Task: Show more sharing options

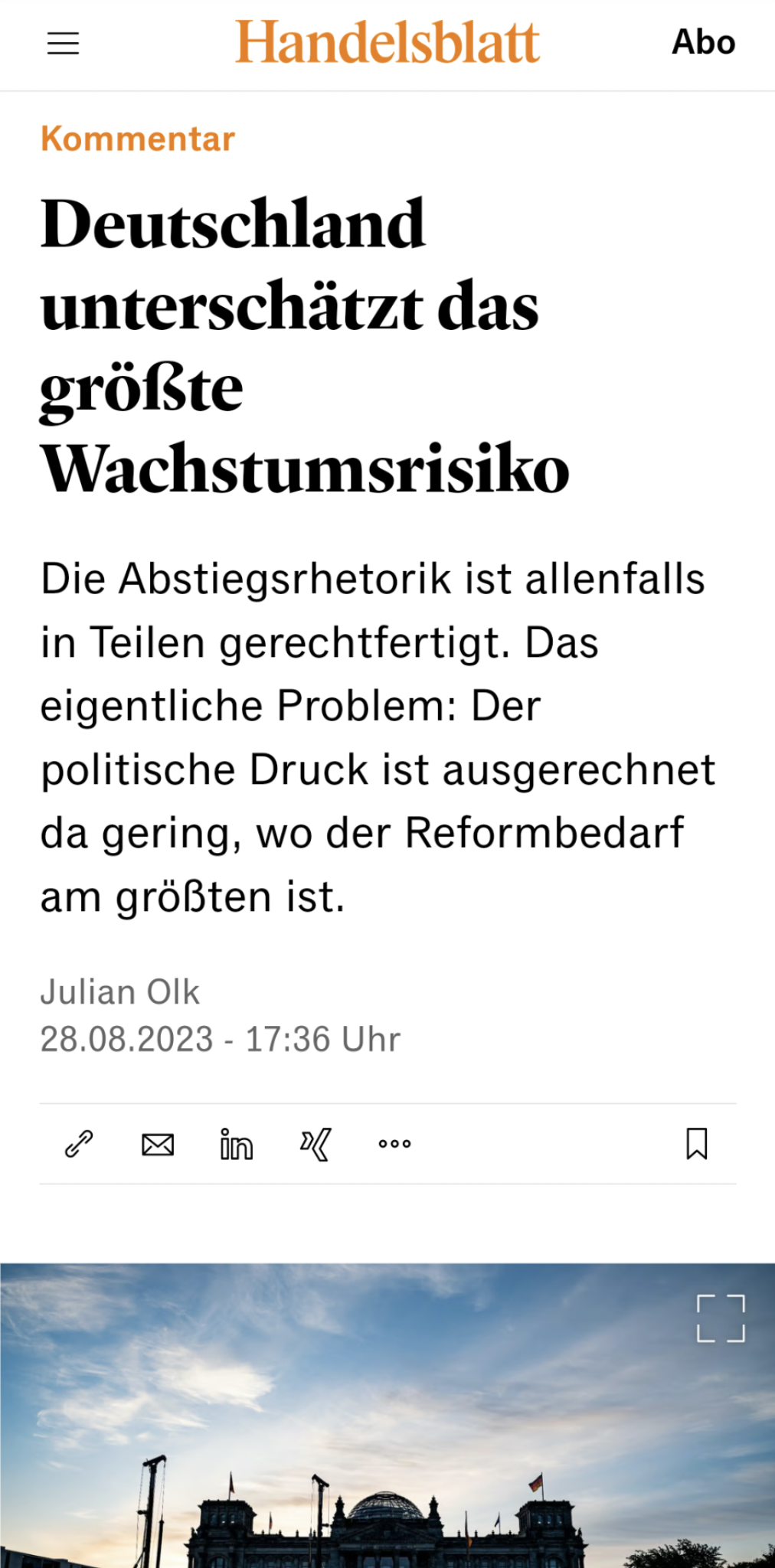Action: [x=394, y=1144]
